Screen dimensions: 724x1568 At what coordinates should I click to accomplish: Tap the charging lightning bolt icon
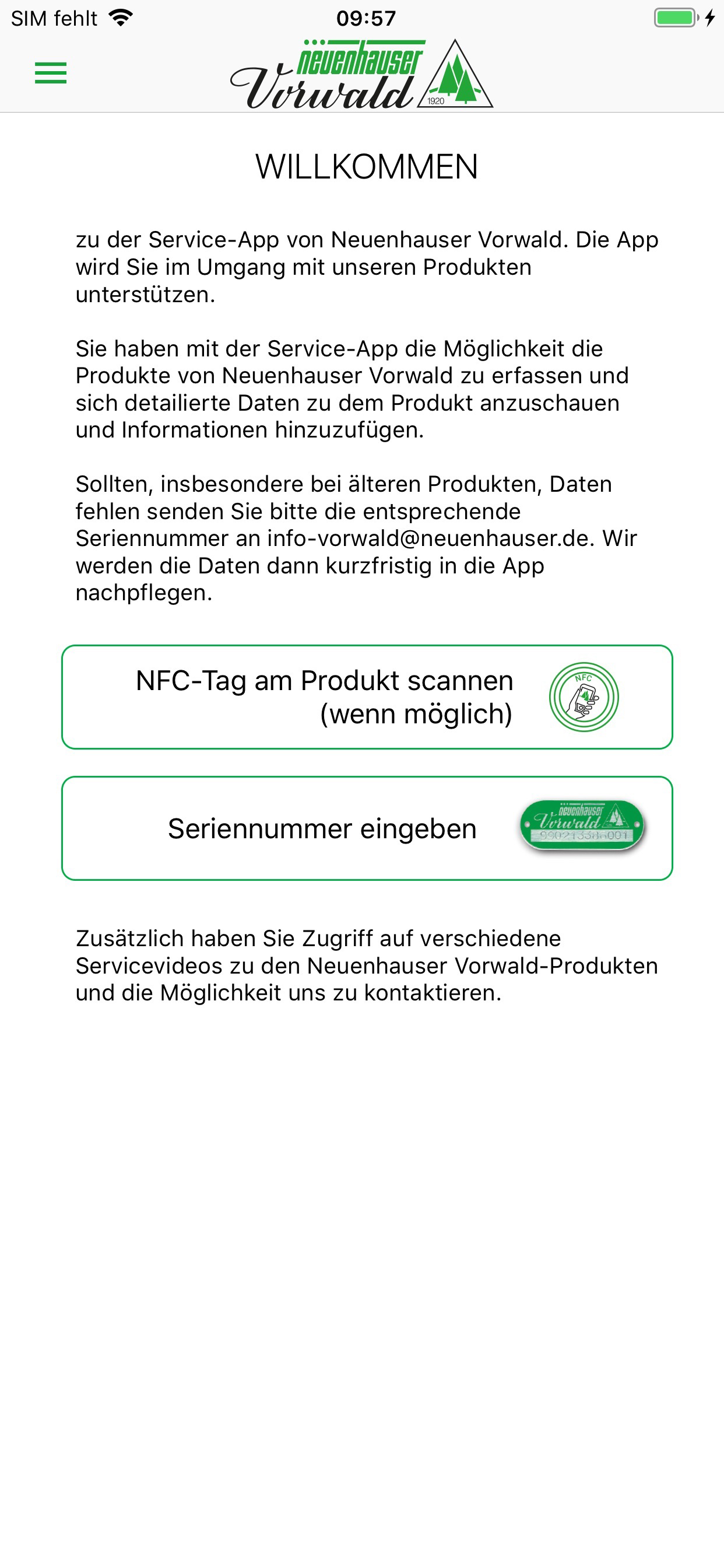(709, 17)
